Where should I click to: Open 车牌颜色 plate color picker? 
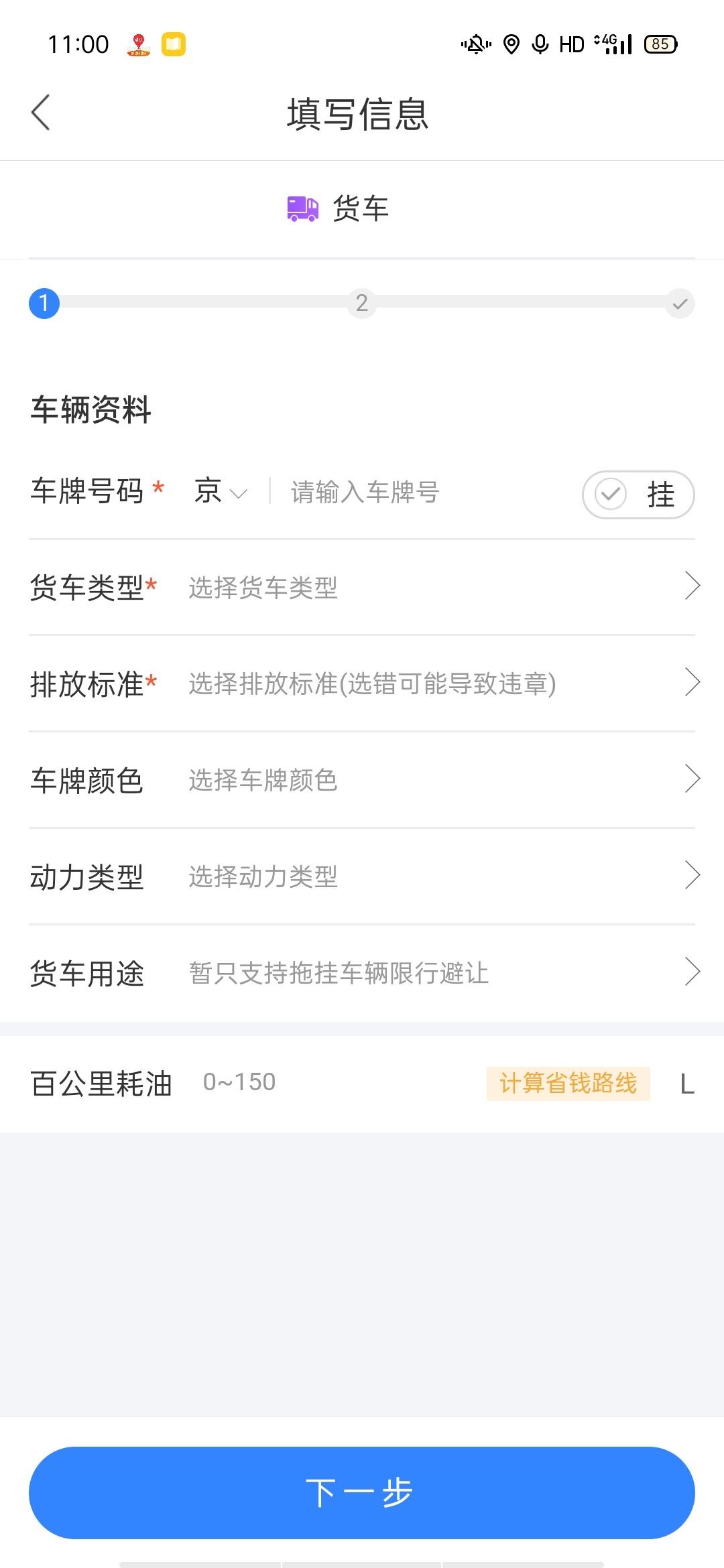(436, 781)
